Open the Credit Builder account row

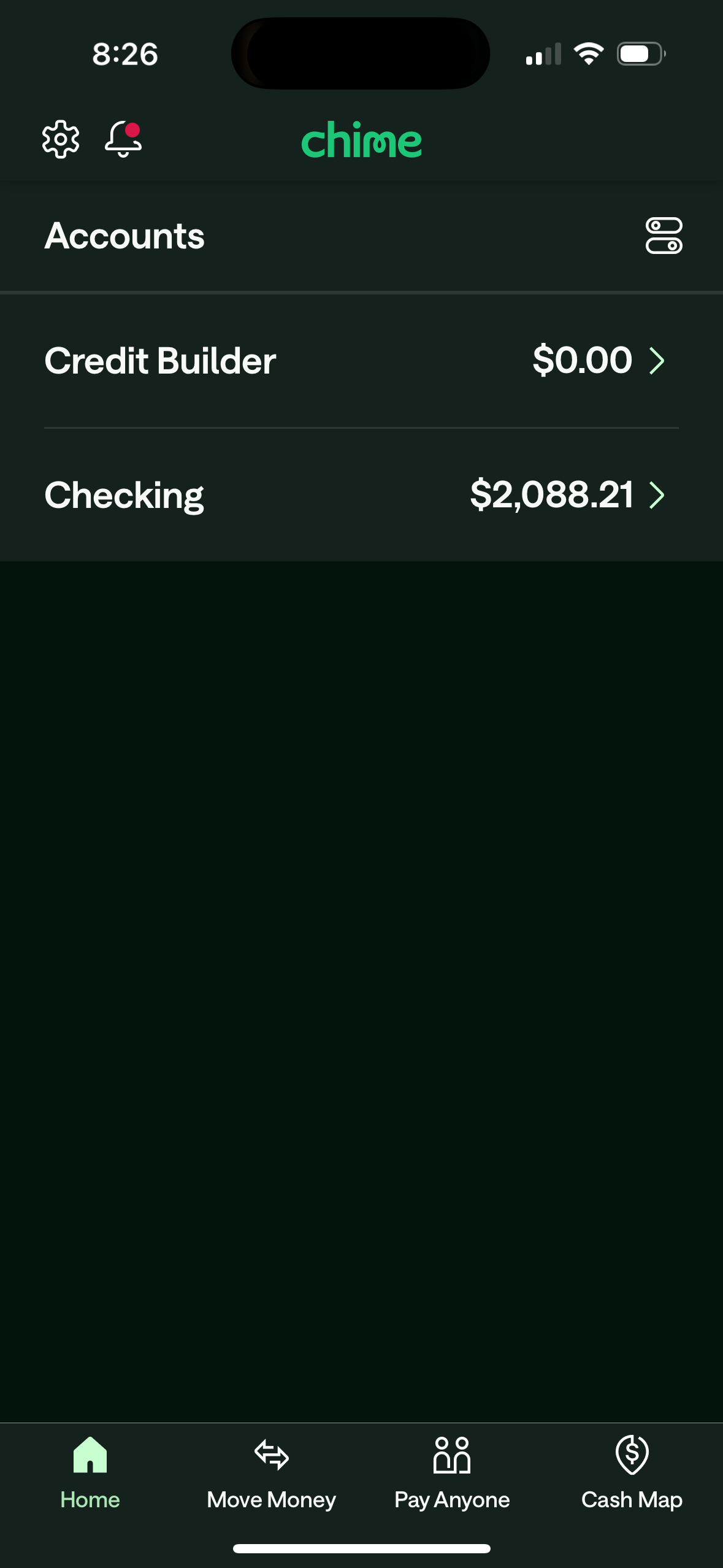coord(161,361)
